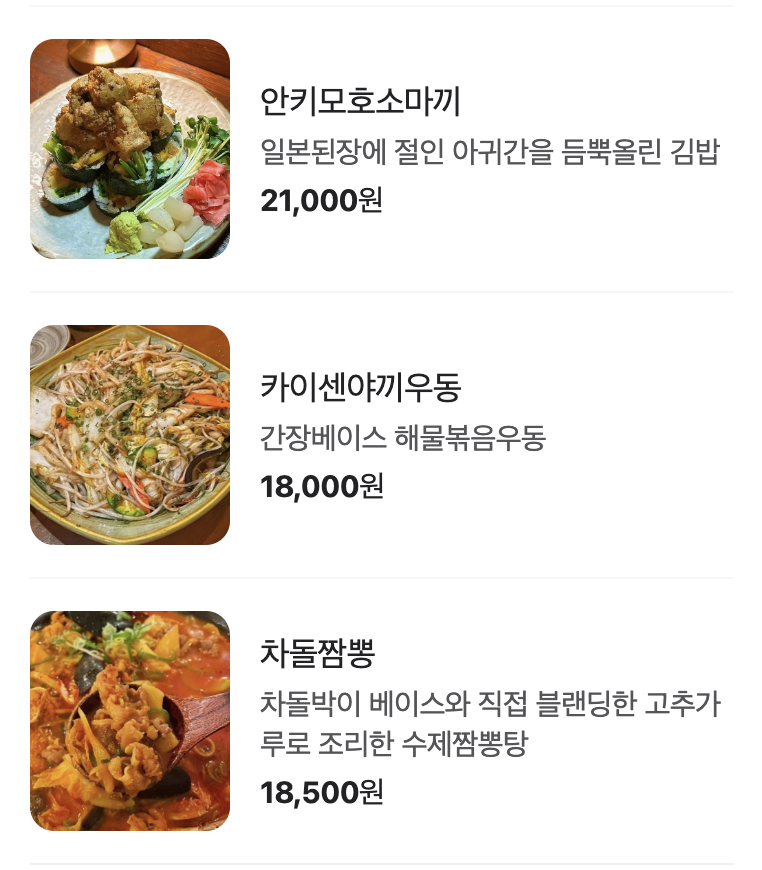Image resolution: width=762 pixels, height=870 pixels.
Task: Open details for the anglerfish liver gimbap
Action: pyautogui.click(x=380, y=148)
